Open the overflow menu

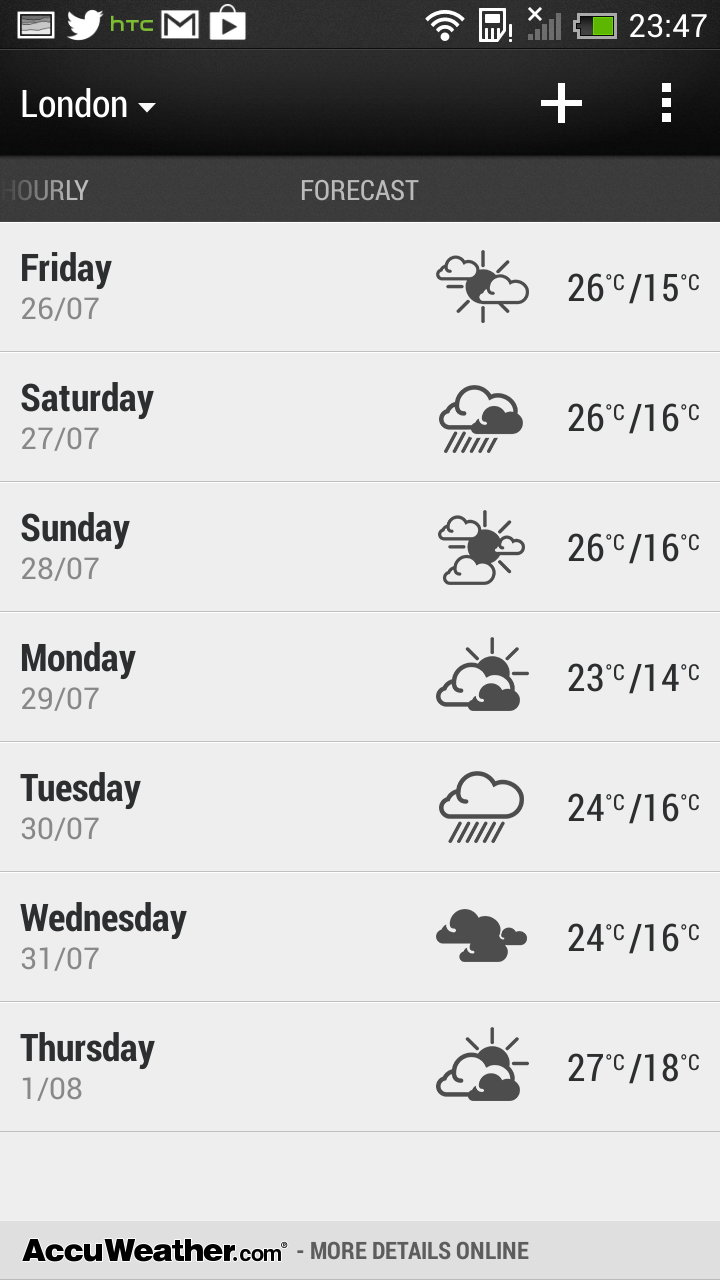coord(666,103)
